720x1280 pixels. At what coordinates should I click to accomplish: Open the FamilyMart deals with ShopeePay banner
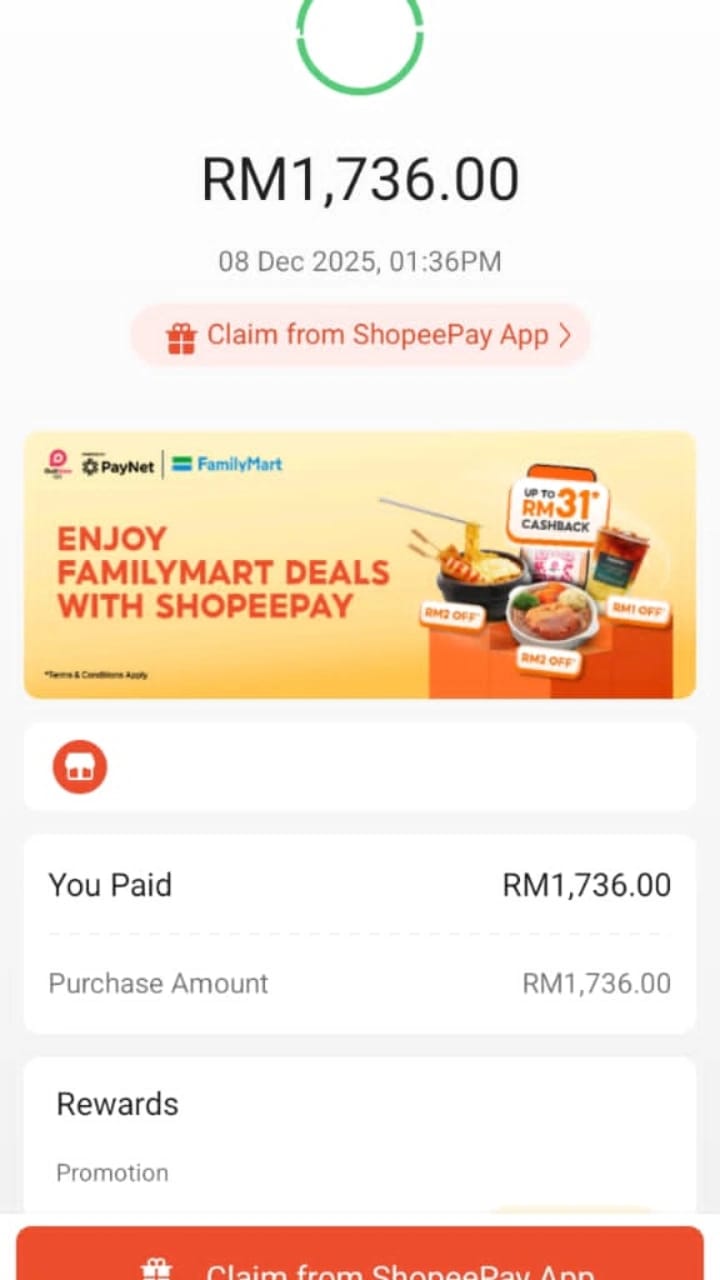pos(360,565)
